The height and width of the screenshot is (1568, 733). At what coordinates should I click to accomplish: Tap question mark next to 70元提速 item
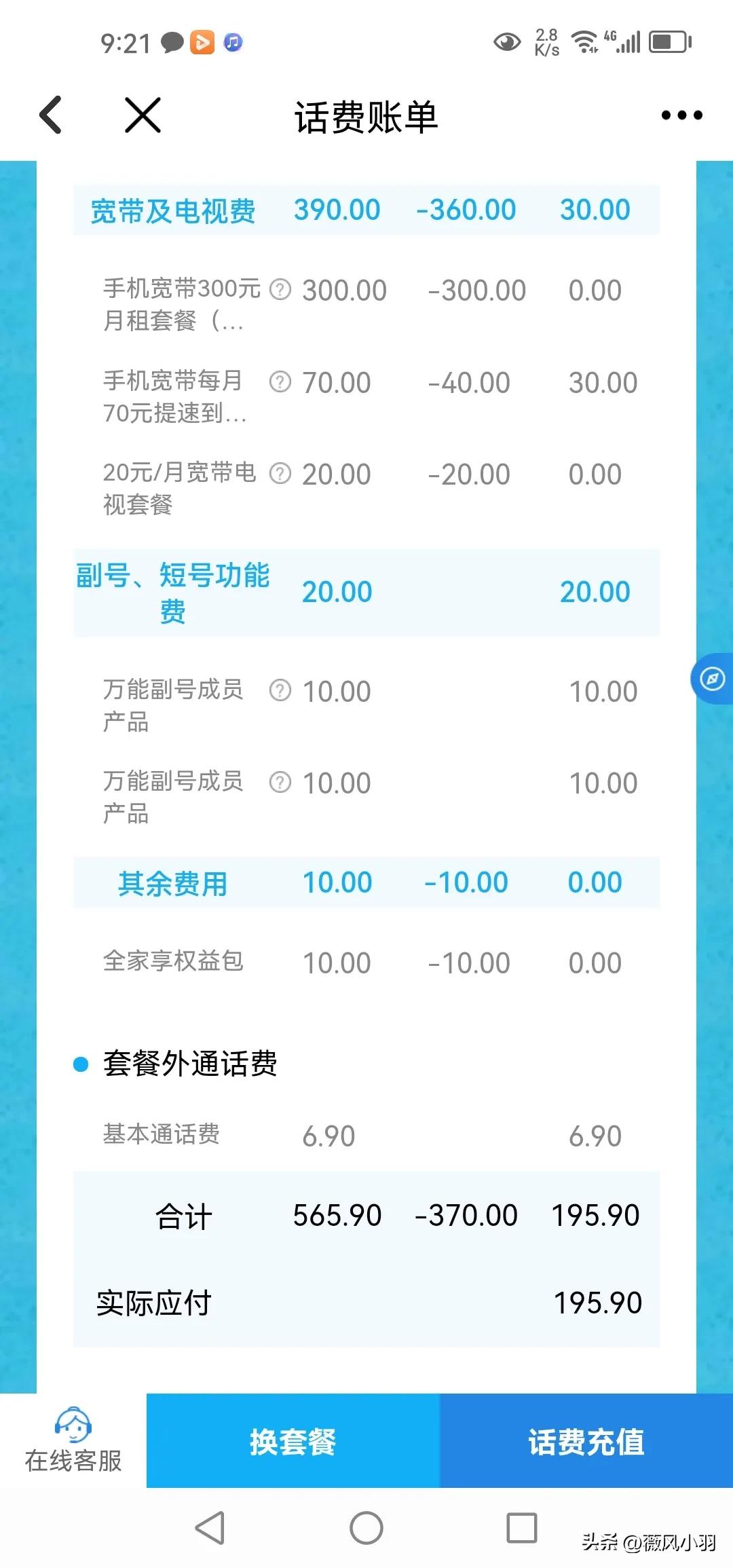tap(280, 381)
